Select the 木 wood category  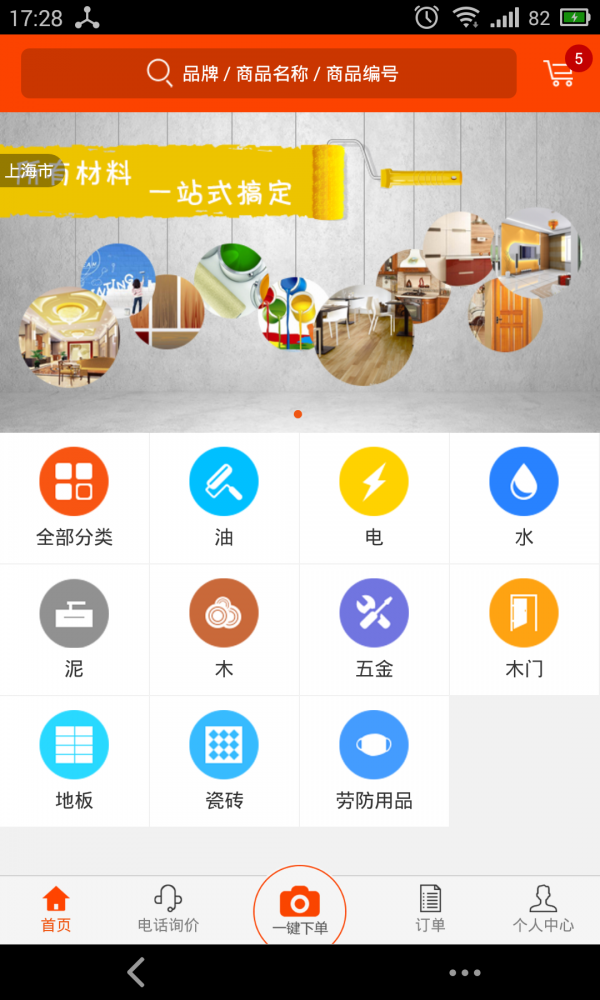click(224, 630)
